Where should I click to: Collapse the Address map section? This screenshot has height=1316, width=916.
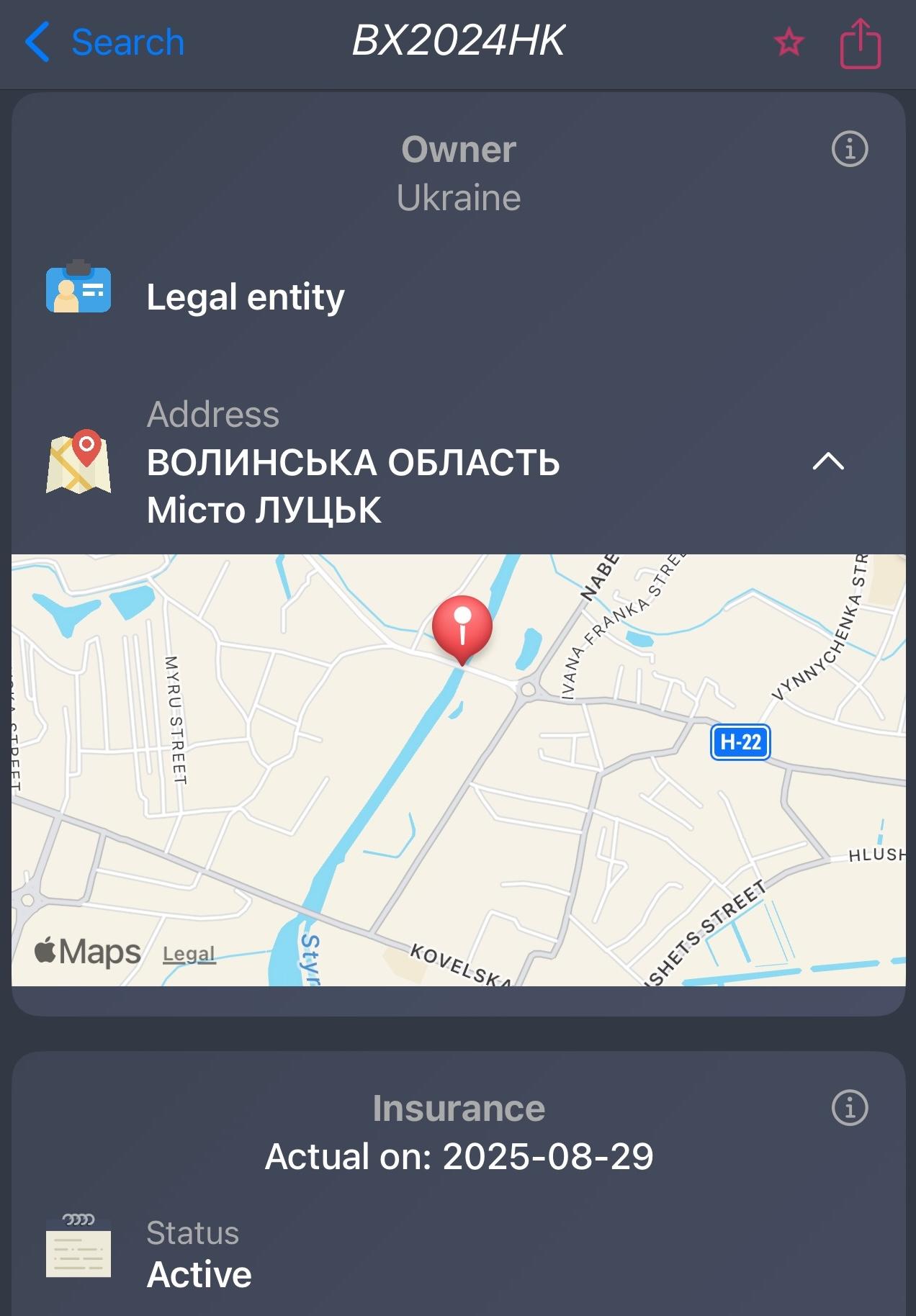pos(828,461)
